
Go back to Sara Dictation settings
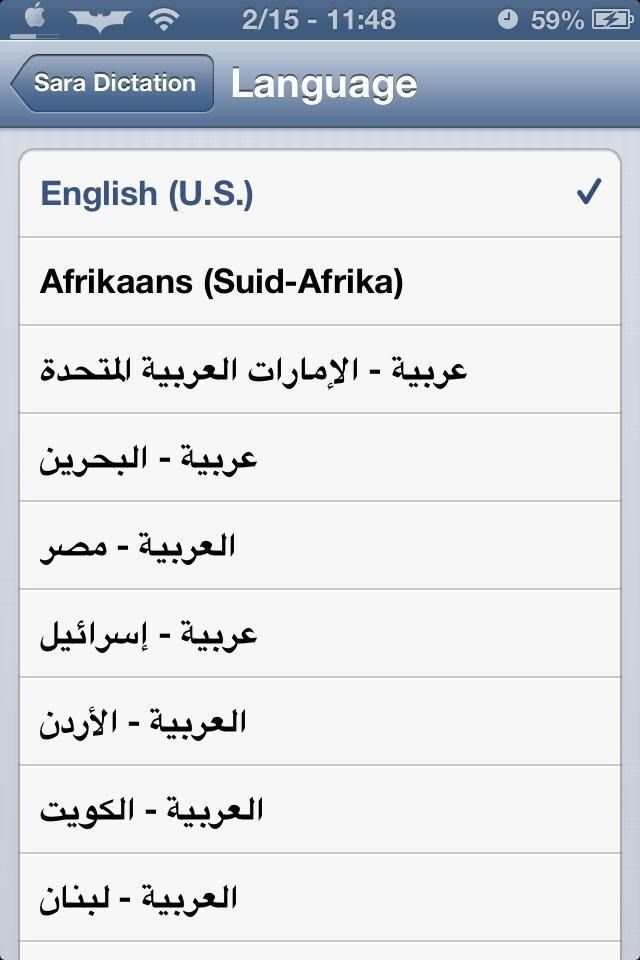(x=113, y=83)
